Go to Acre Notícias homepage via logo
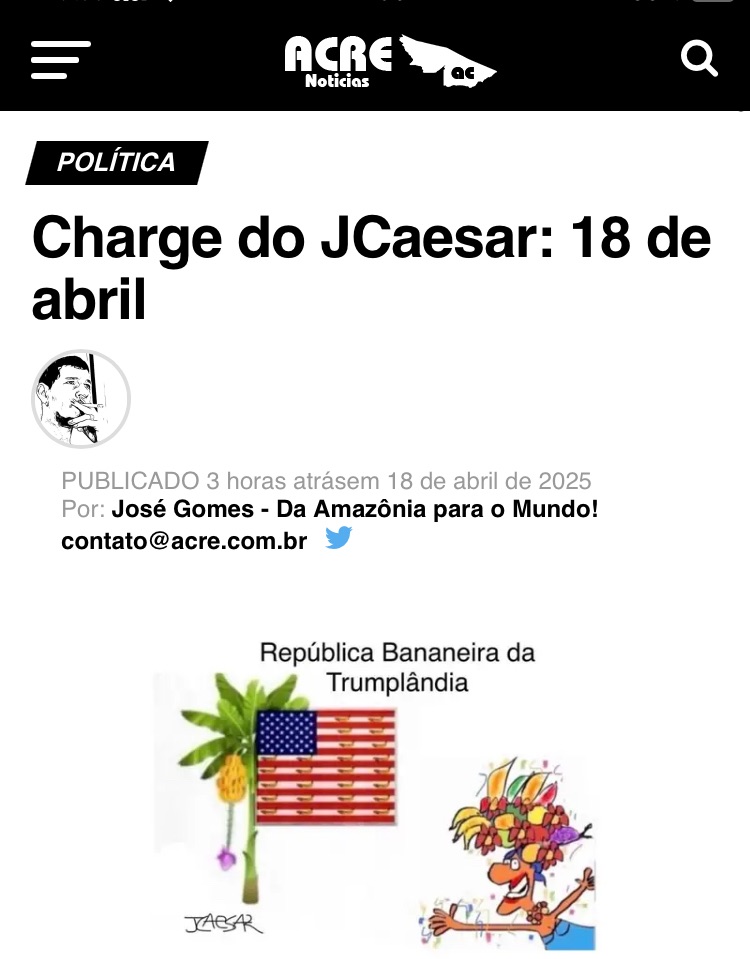The width and height of the screenshot is (750, 959). point(390,61)
